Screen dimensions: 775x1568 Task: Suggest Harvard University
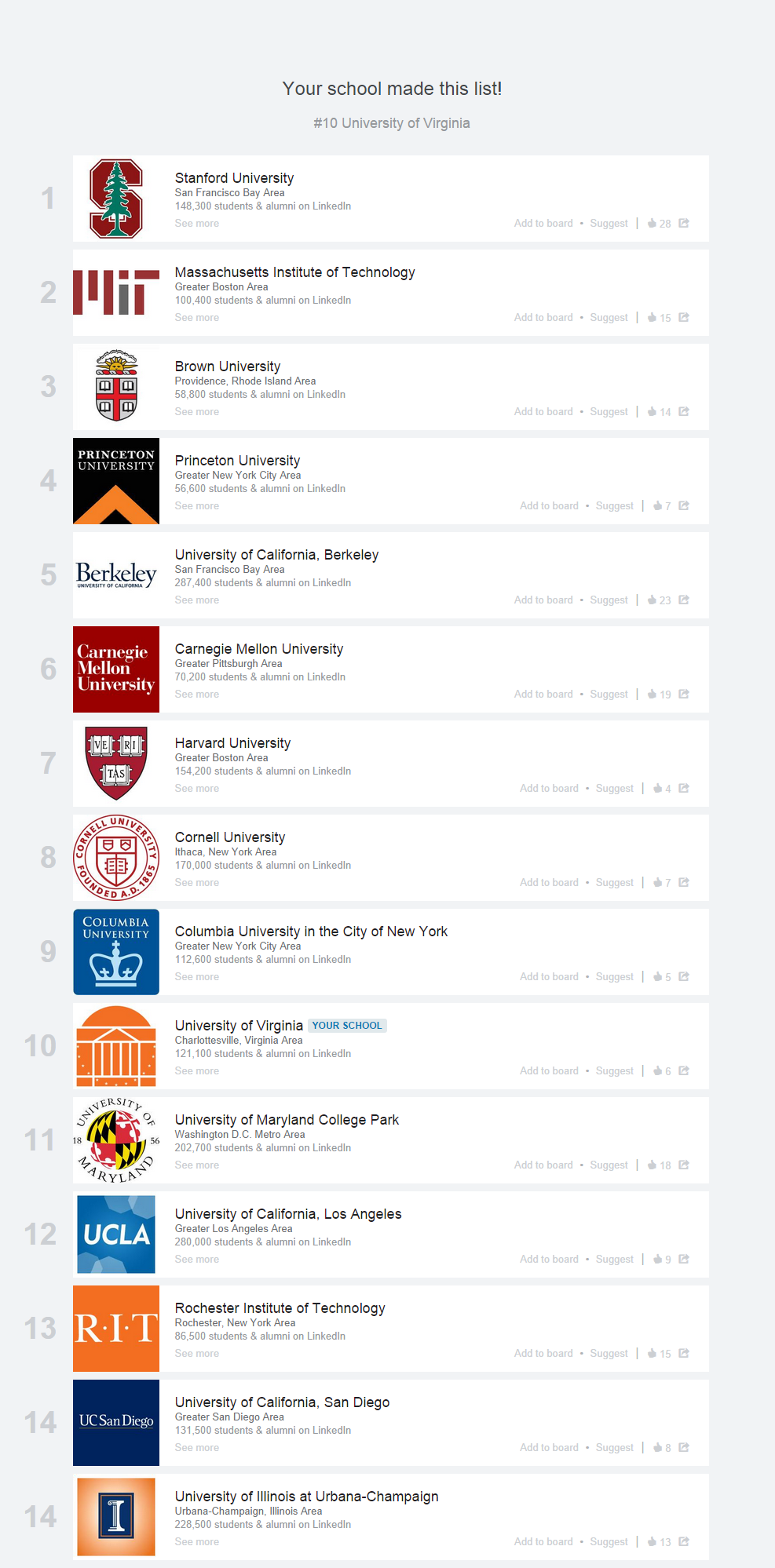coord(614,789)
